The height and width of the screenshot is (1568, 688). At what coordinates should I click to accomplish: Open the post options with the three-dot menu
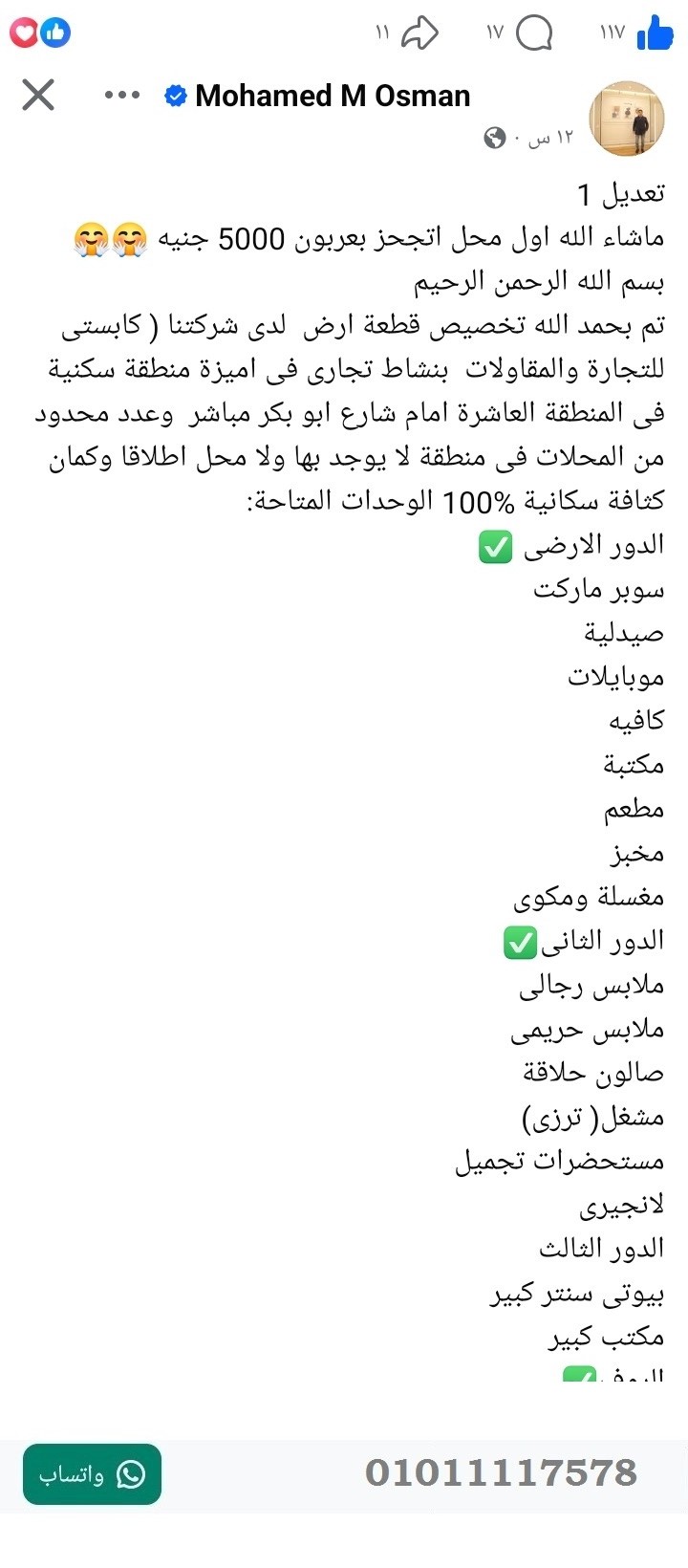click(120, 95)
